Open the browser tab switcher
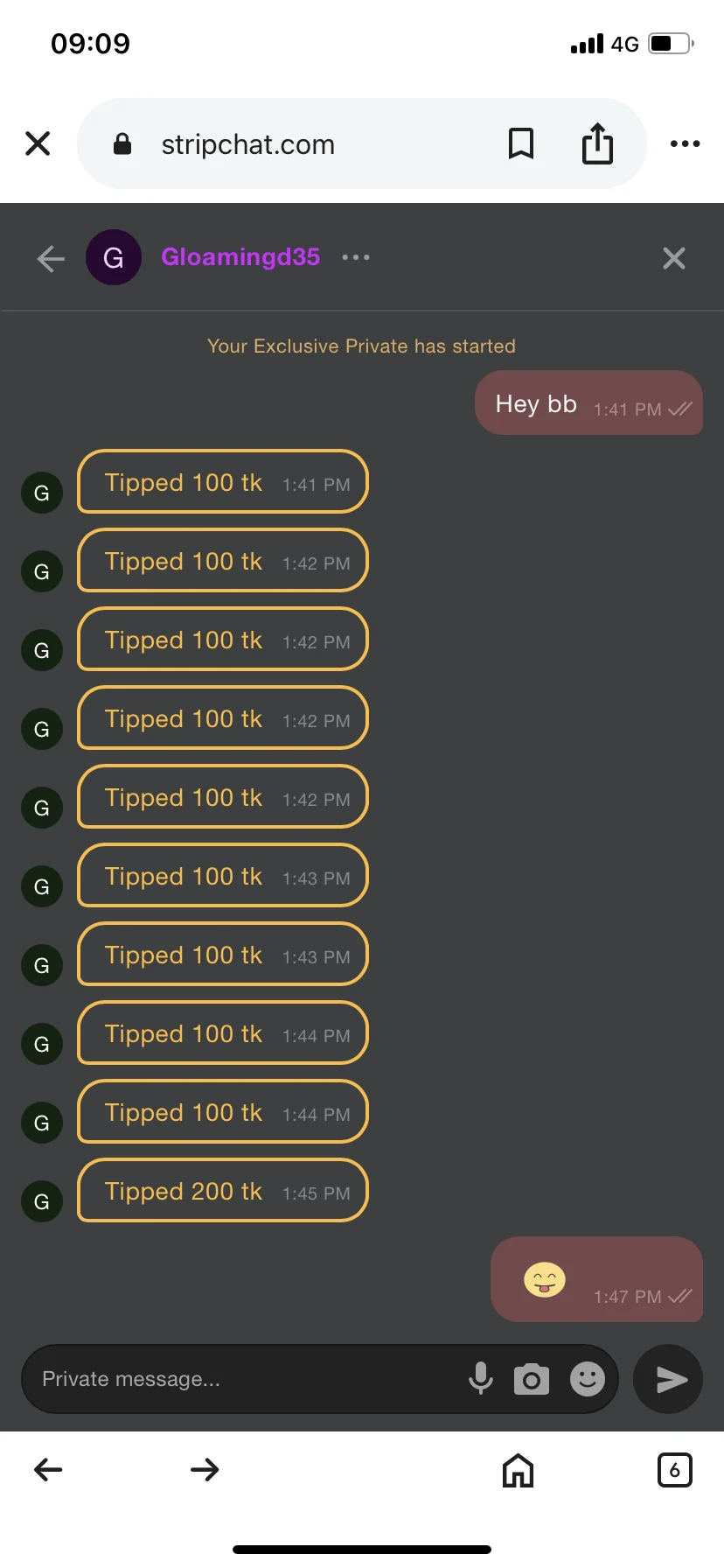This screenshot has height=1568, width=724. click(x=674, y=1470)
